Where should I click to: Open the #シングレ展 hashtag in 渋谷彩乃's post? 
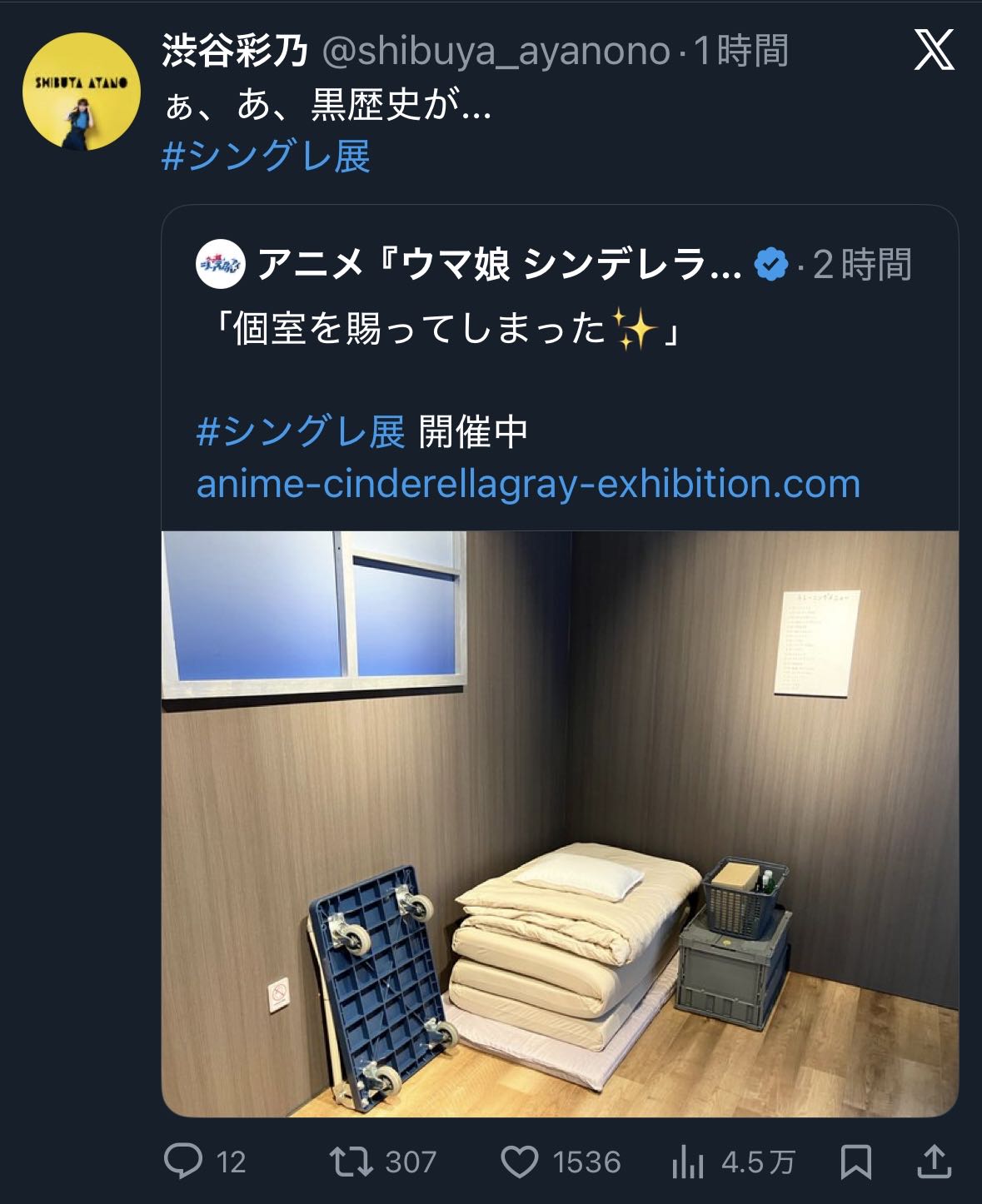click(x=266, y=156)
